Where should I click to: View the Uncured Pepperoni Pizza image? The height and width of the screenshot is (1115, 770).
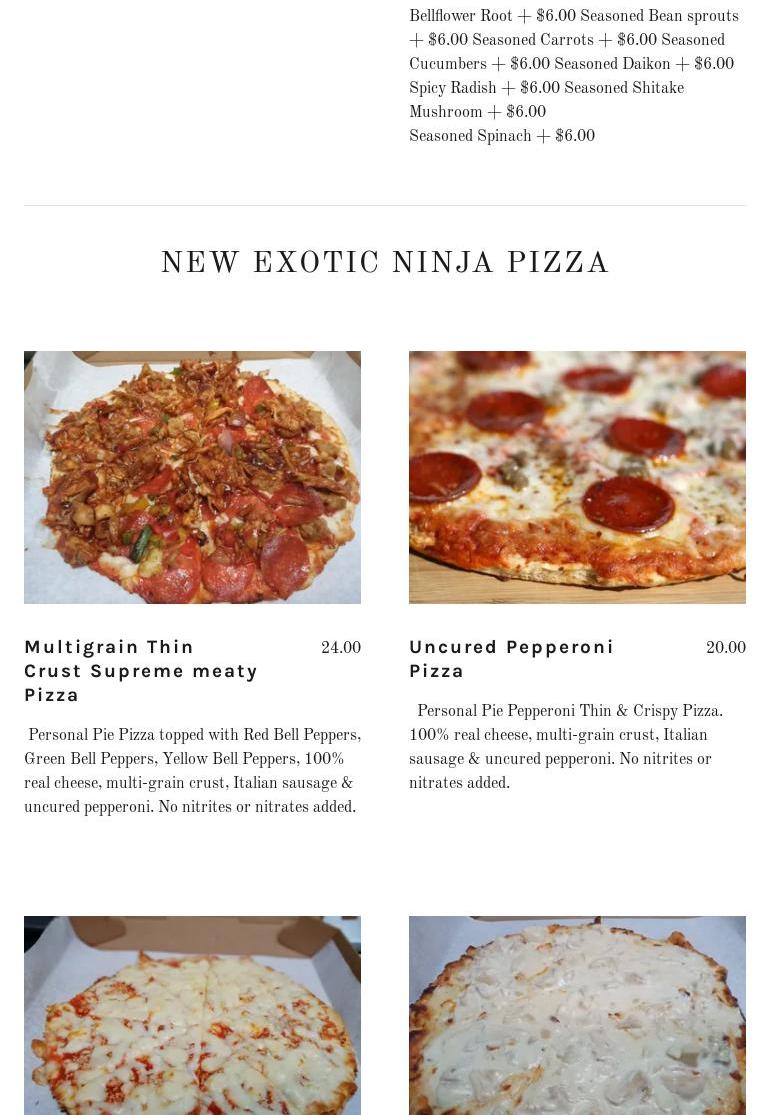577,477
